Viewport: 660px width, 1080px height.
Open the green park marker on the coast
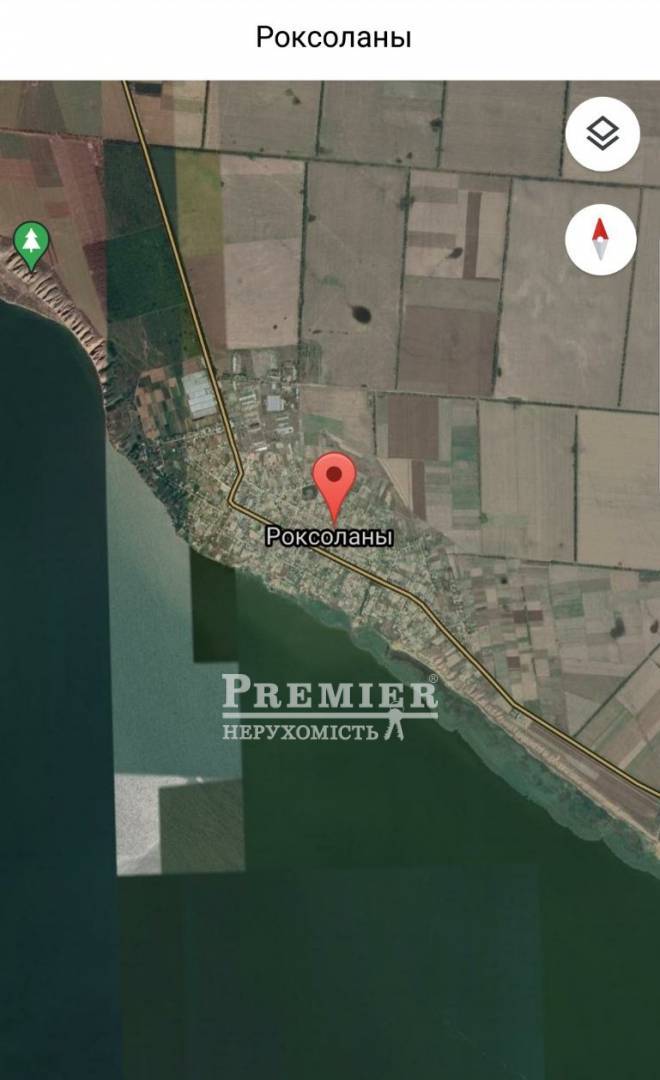coord(32,243)
